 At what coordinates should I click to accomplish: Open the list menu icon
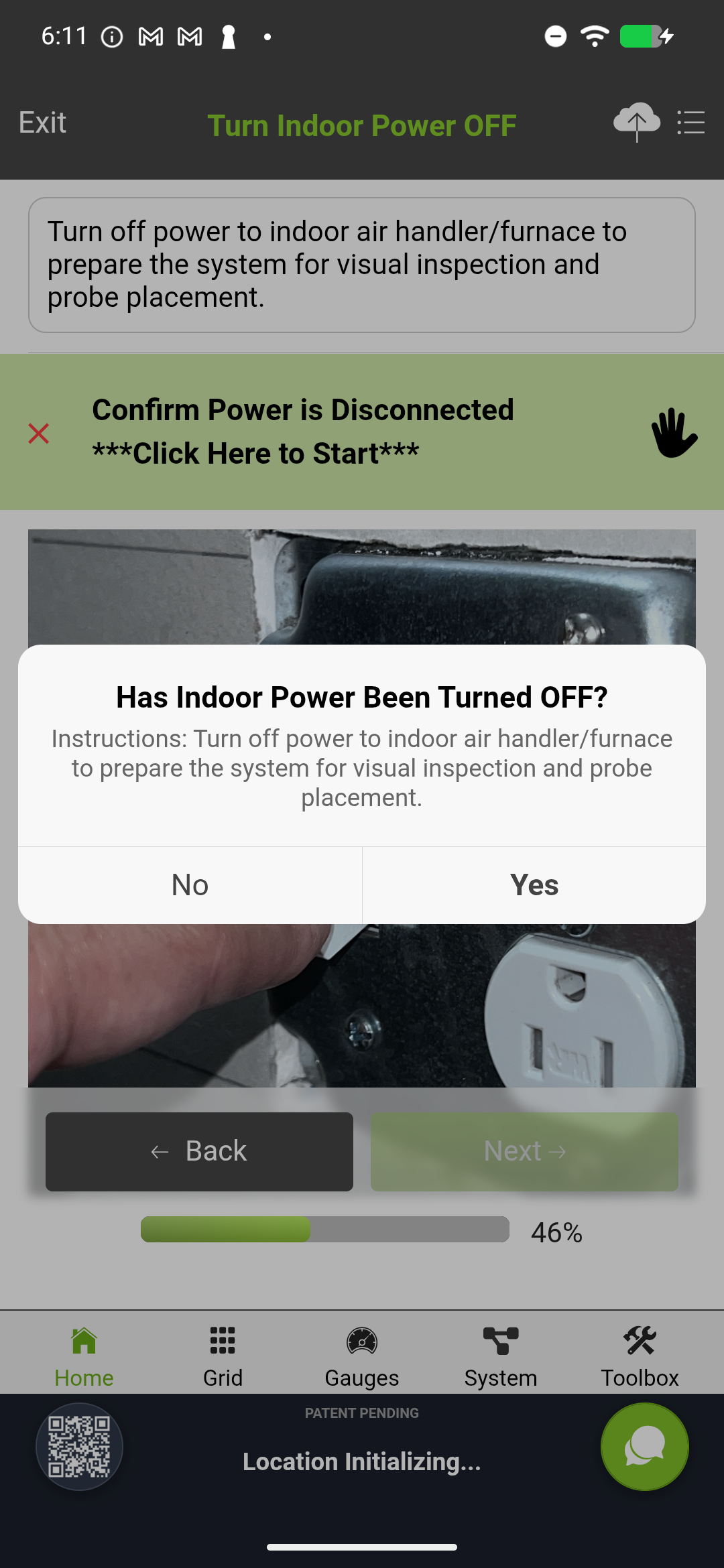pos(690,123)
